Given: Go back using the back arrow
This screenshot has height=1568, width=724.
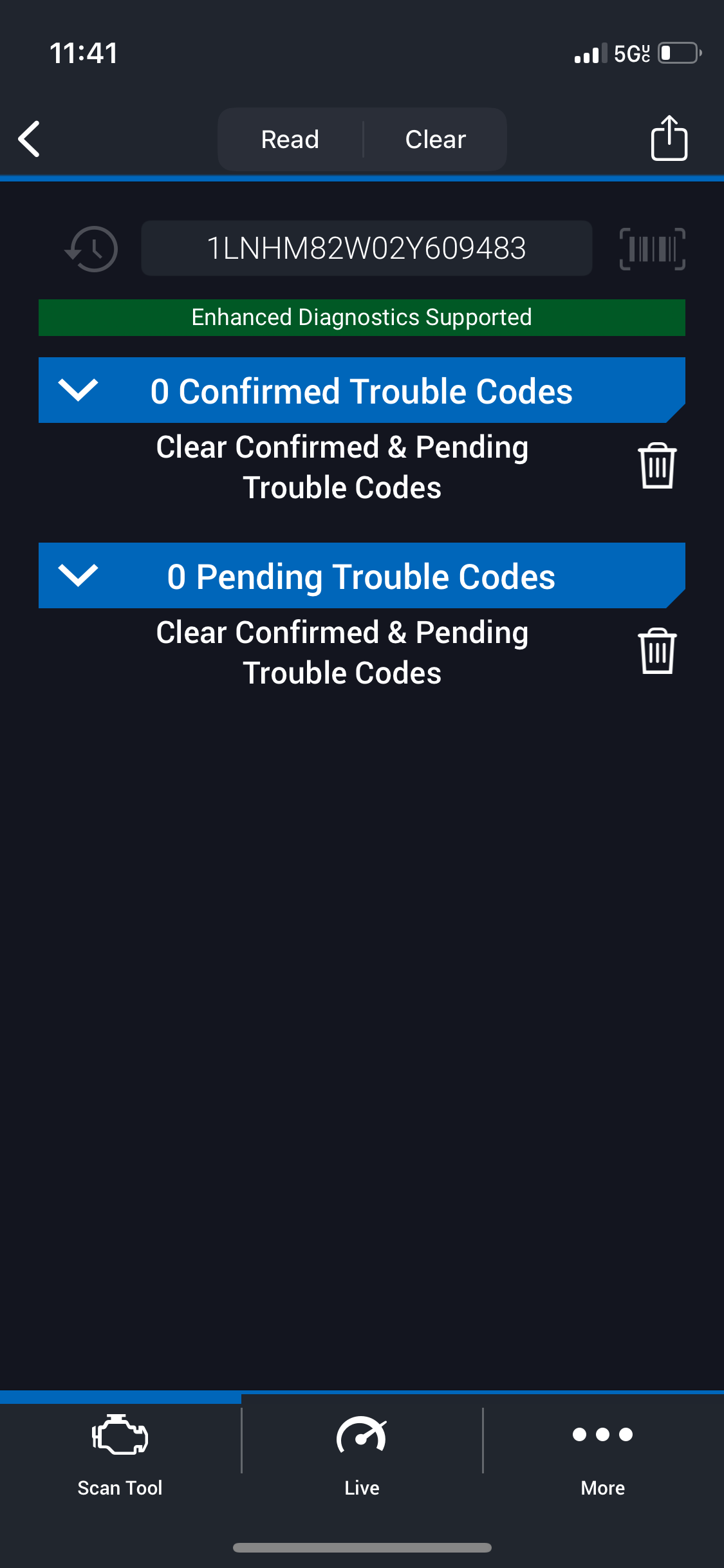Looking at the screenshot, I should click(30, 139).
